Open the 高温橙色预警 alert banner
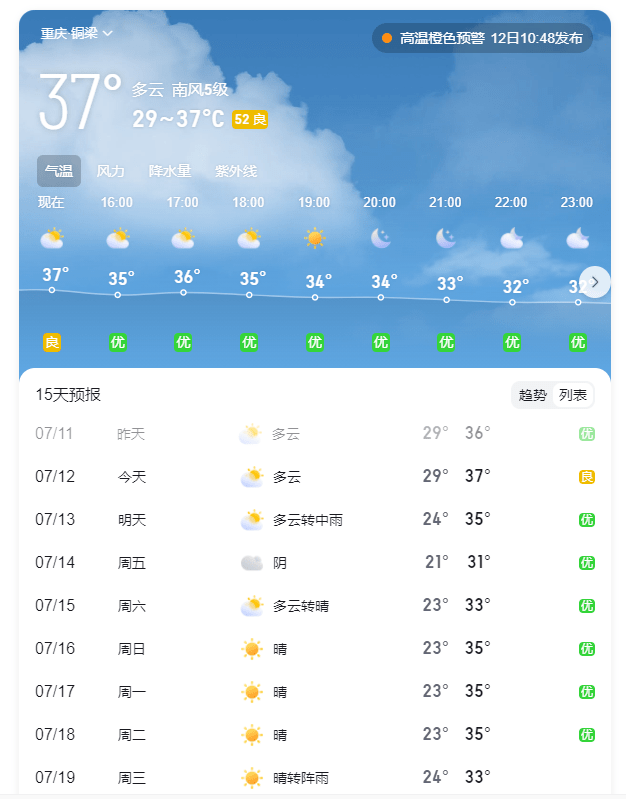Viewport: 626px width, 799px height. (482, 38)
